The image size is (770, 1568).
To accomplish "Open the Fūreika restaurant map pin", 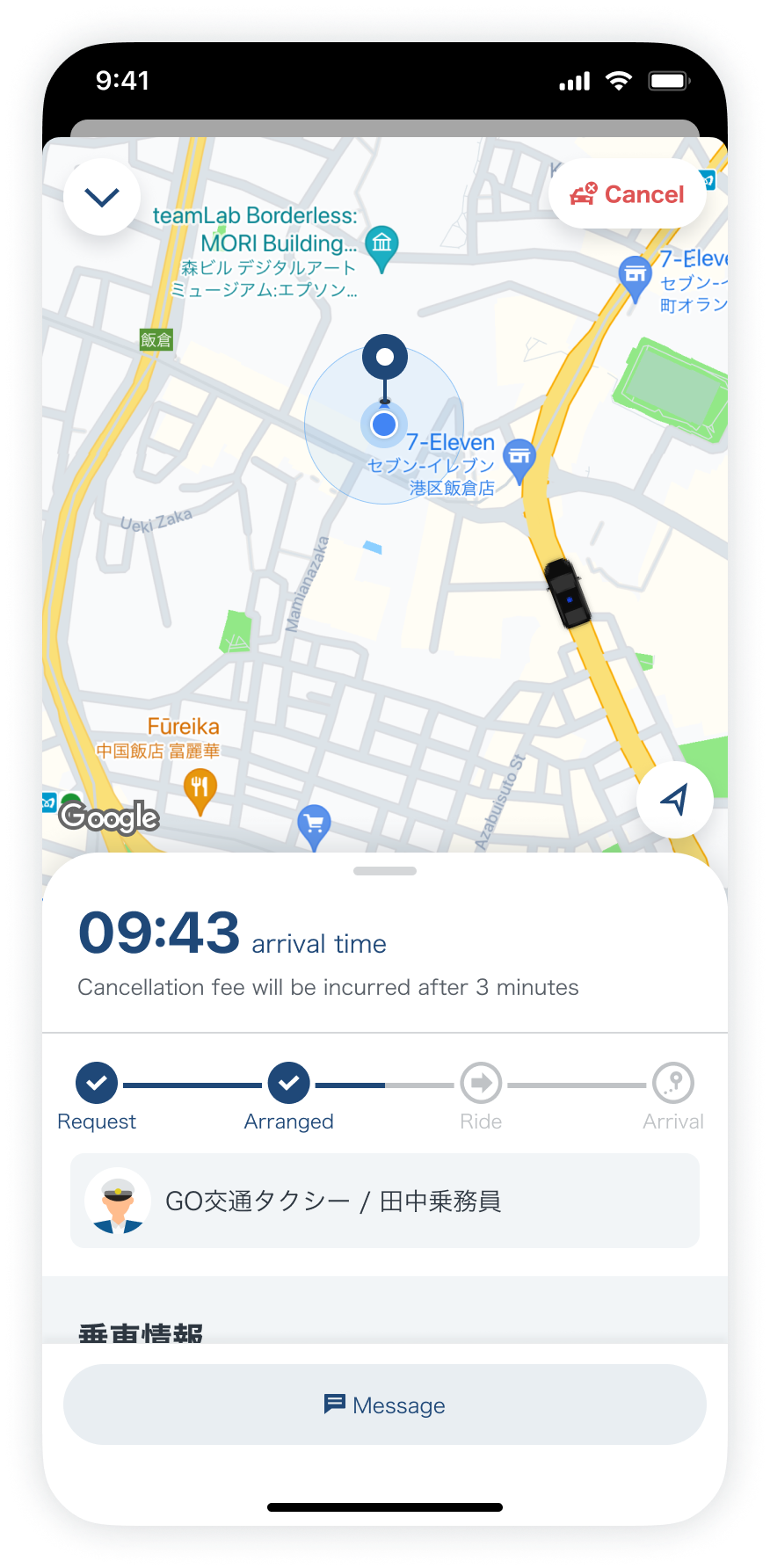I will (200, 788).
